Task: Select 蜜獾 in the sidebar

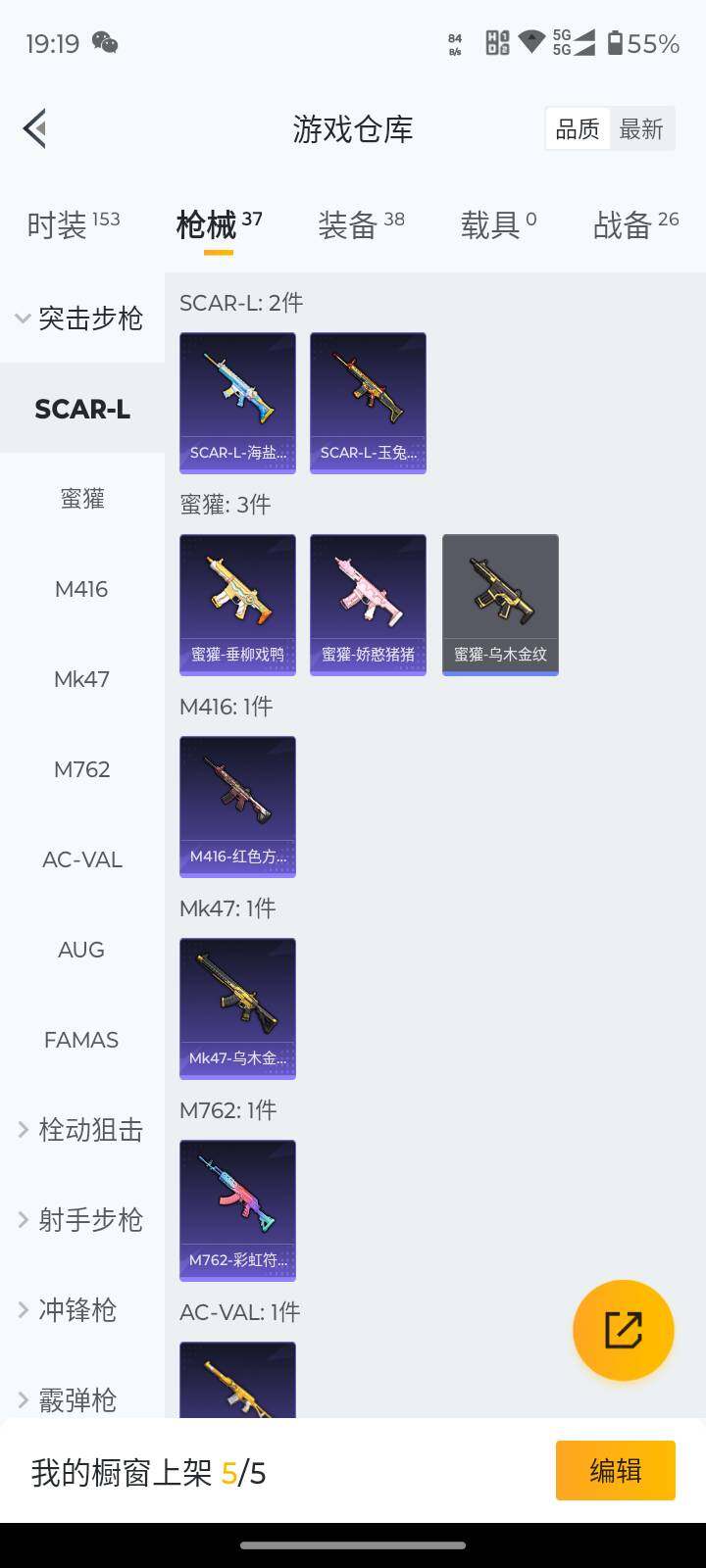Action: point(82,499)
